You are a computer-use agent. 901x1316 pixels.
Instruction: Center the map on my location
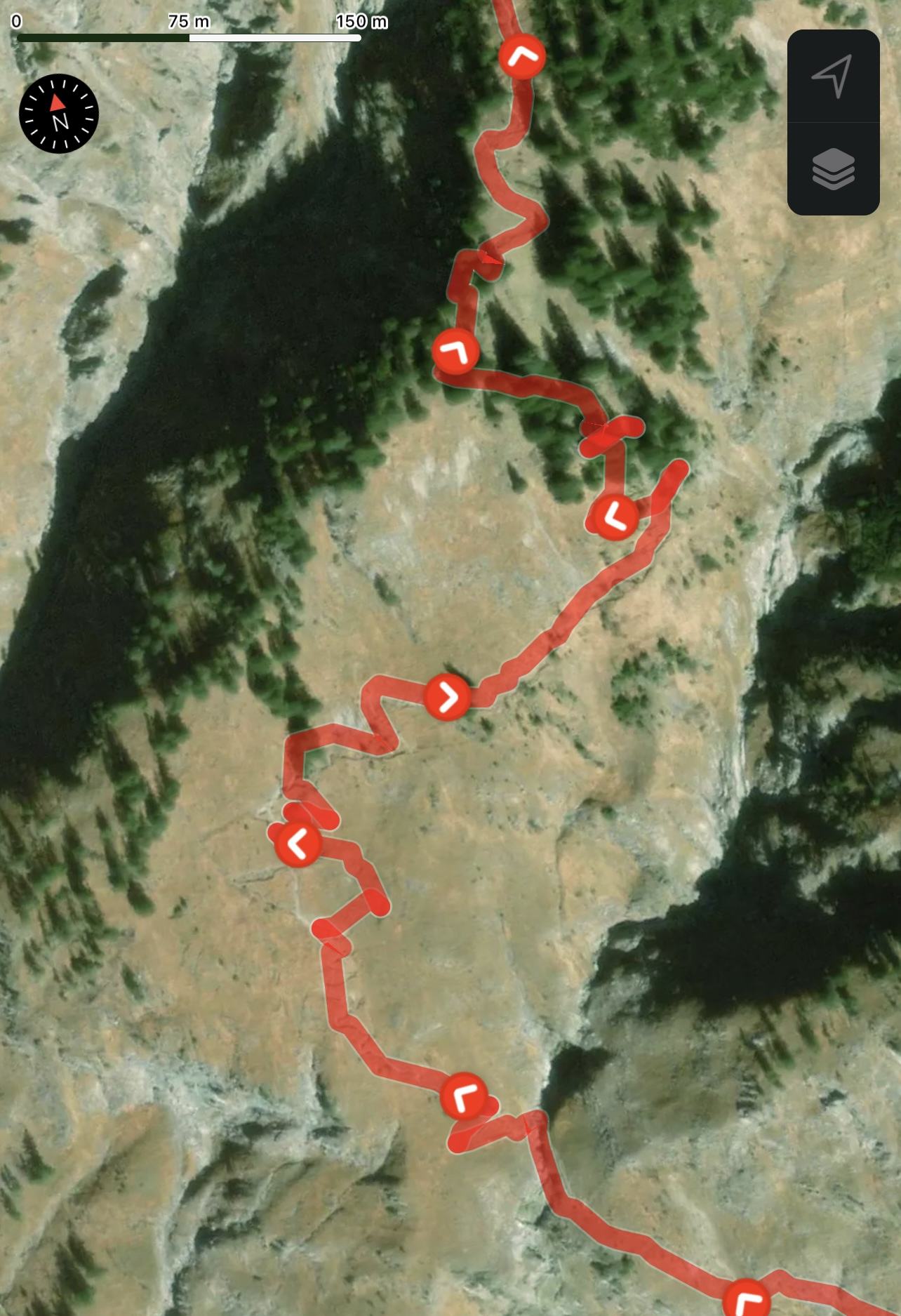(833, 76)
